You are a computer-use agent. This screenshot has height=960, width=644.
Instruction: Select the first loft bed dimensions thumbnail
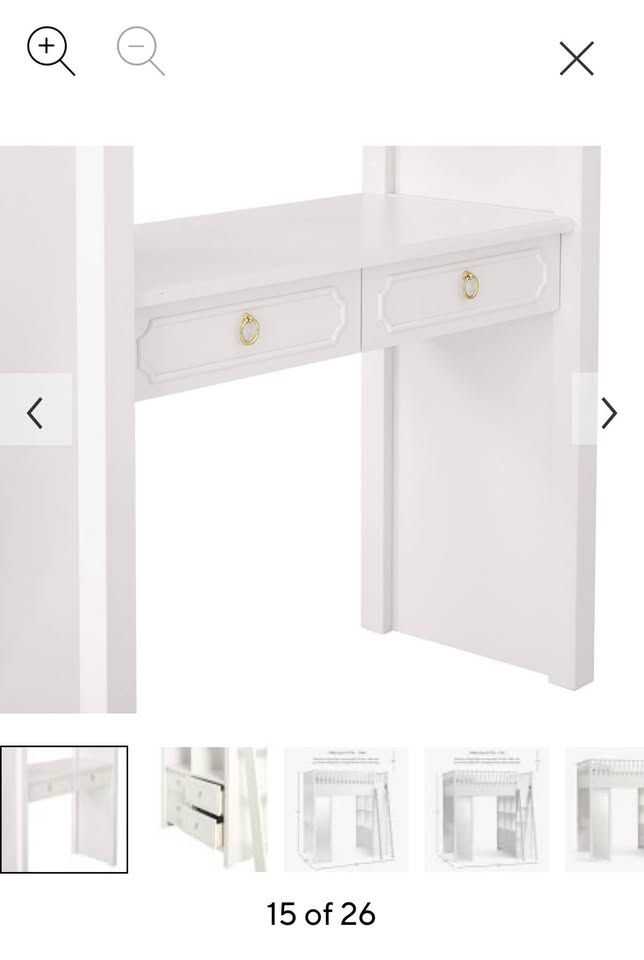click(x=346, y=809)
